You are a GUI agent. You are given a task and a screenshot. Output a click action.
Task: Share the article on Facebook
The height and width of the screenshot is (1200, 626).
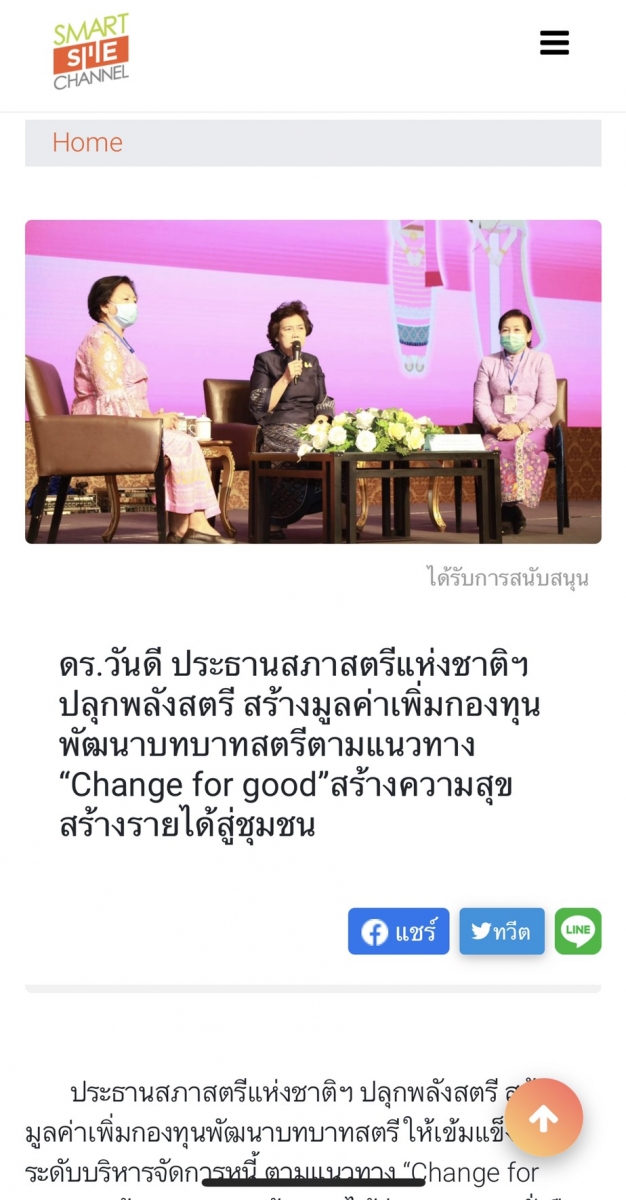[399, 931]
